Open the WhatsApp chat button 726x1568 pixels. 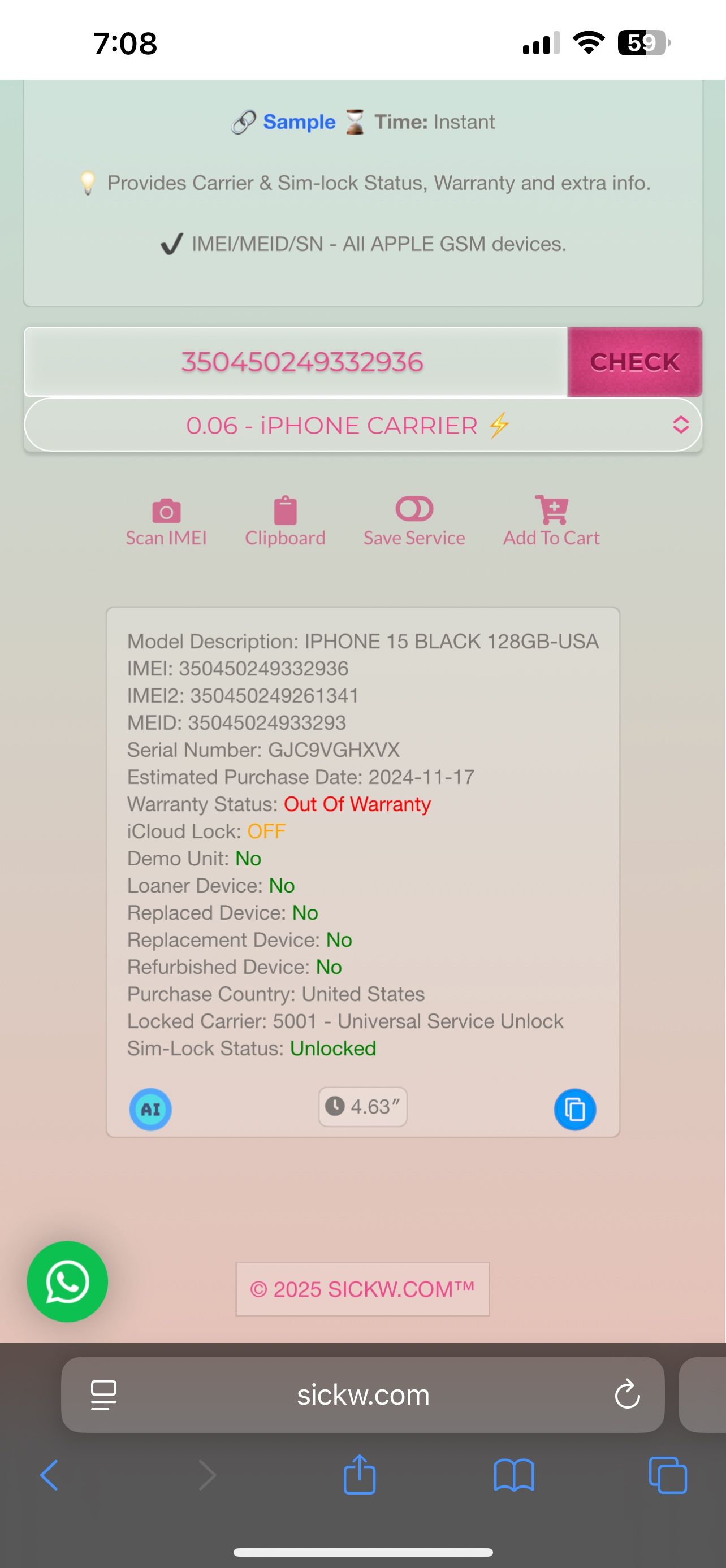(67, 1281)
